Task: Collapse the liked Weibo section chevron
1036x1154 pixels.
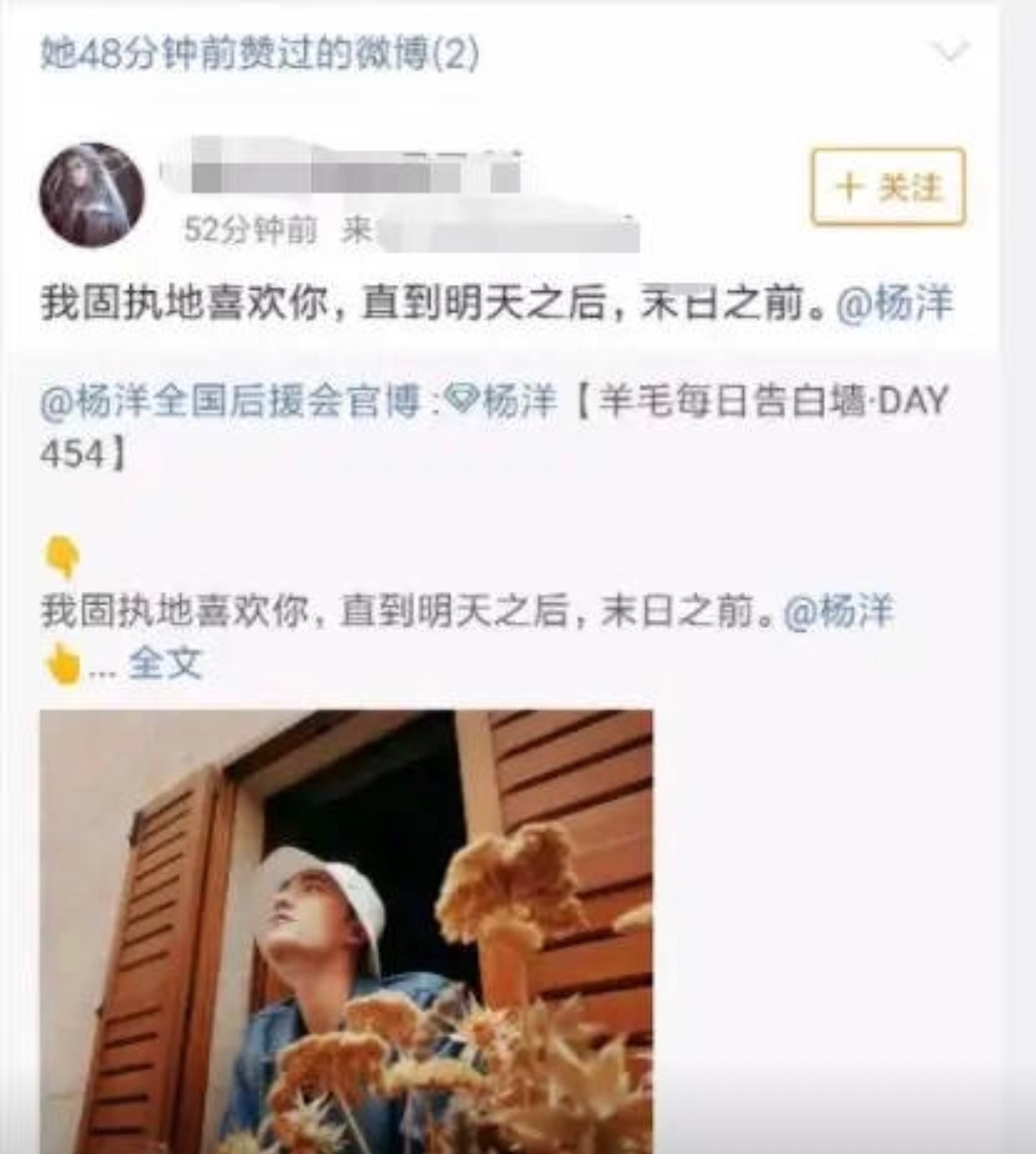Action: (x=950, y=53)
